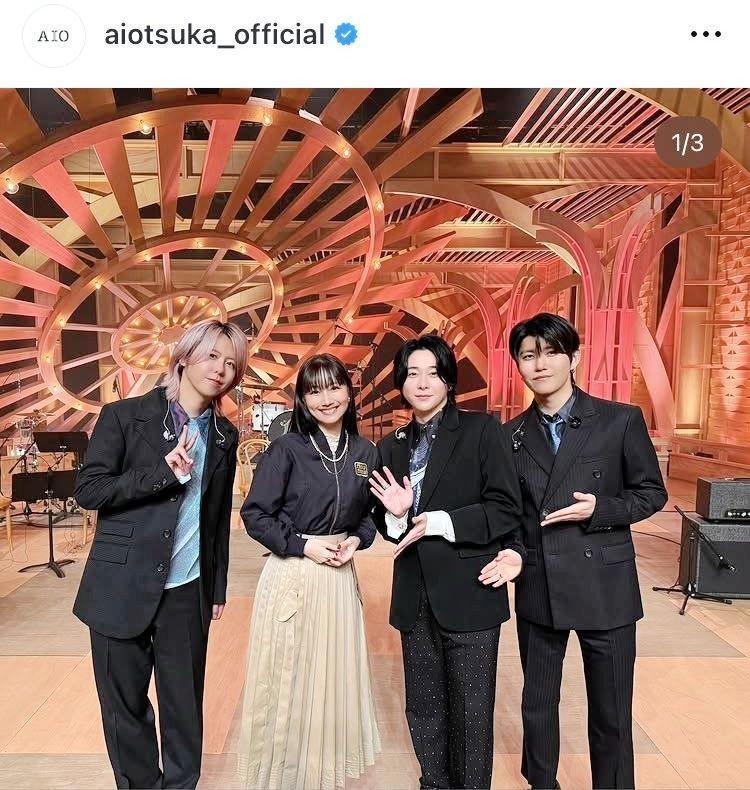This screenshot has height=790, width=750.
Task: Open the AIO profile picture
Action: point(53,36)
